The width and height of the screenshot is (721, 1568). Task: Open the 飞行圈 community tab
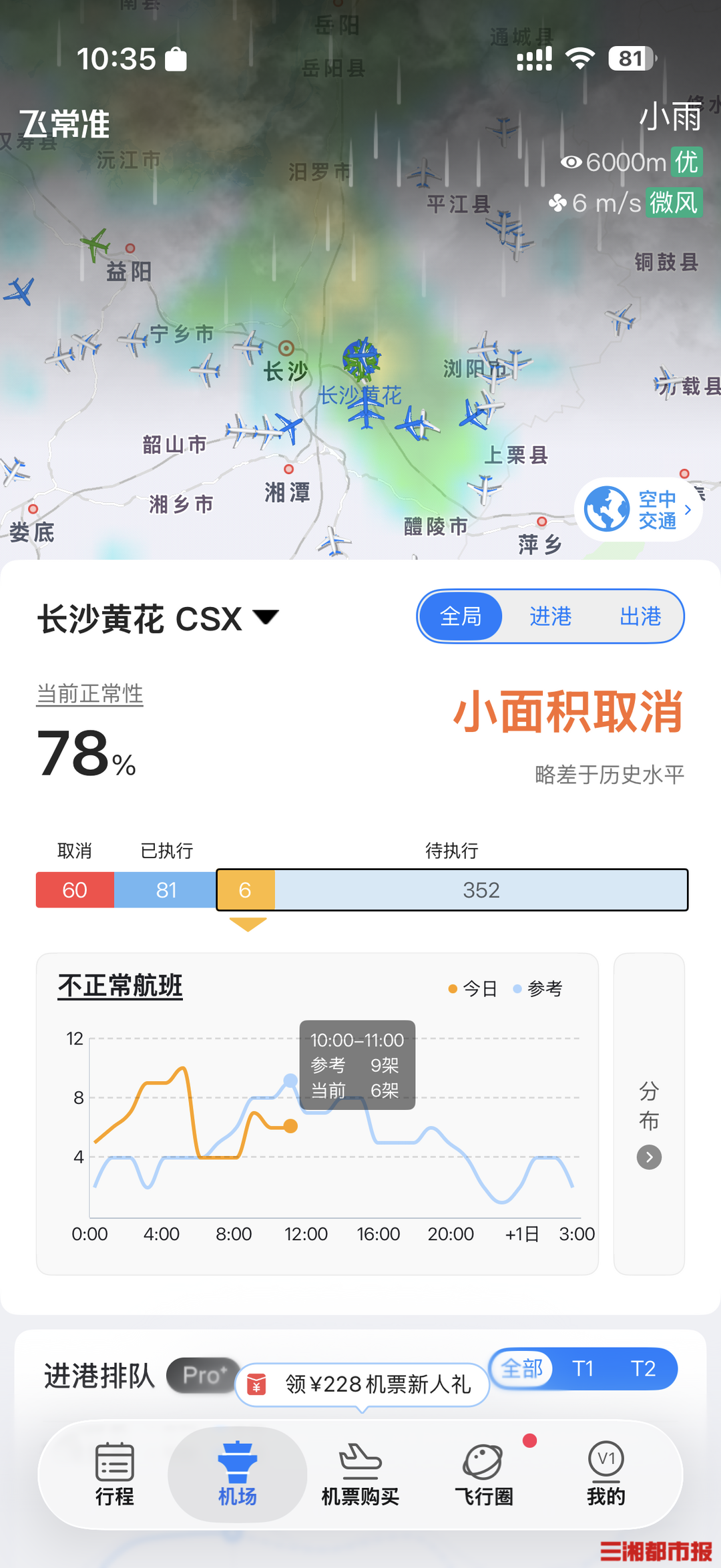(483, 1475)
